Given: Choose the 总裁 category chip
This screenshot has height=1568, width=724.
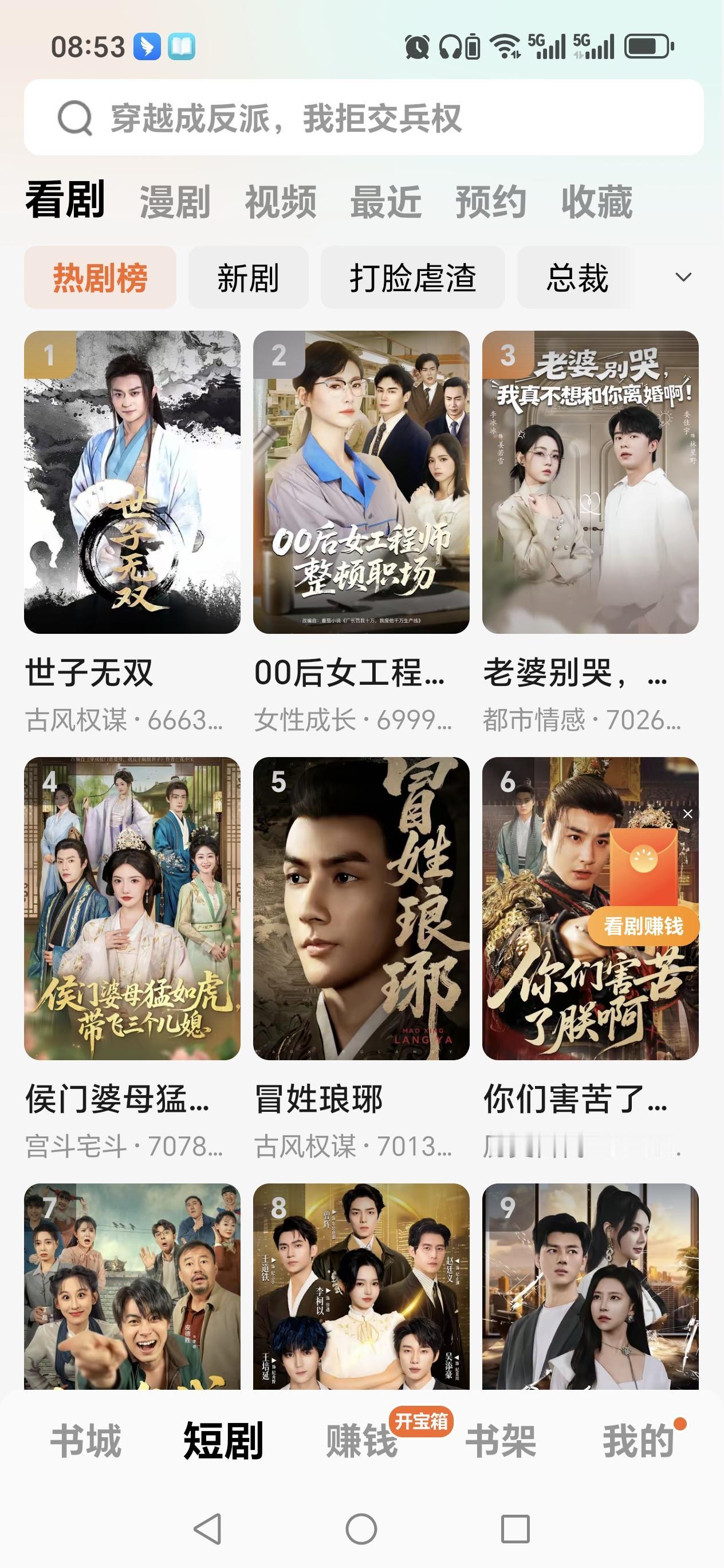Looking at the screenshot, I should point(576,277).
